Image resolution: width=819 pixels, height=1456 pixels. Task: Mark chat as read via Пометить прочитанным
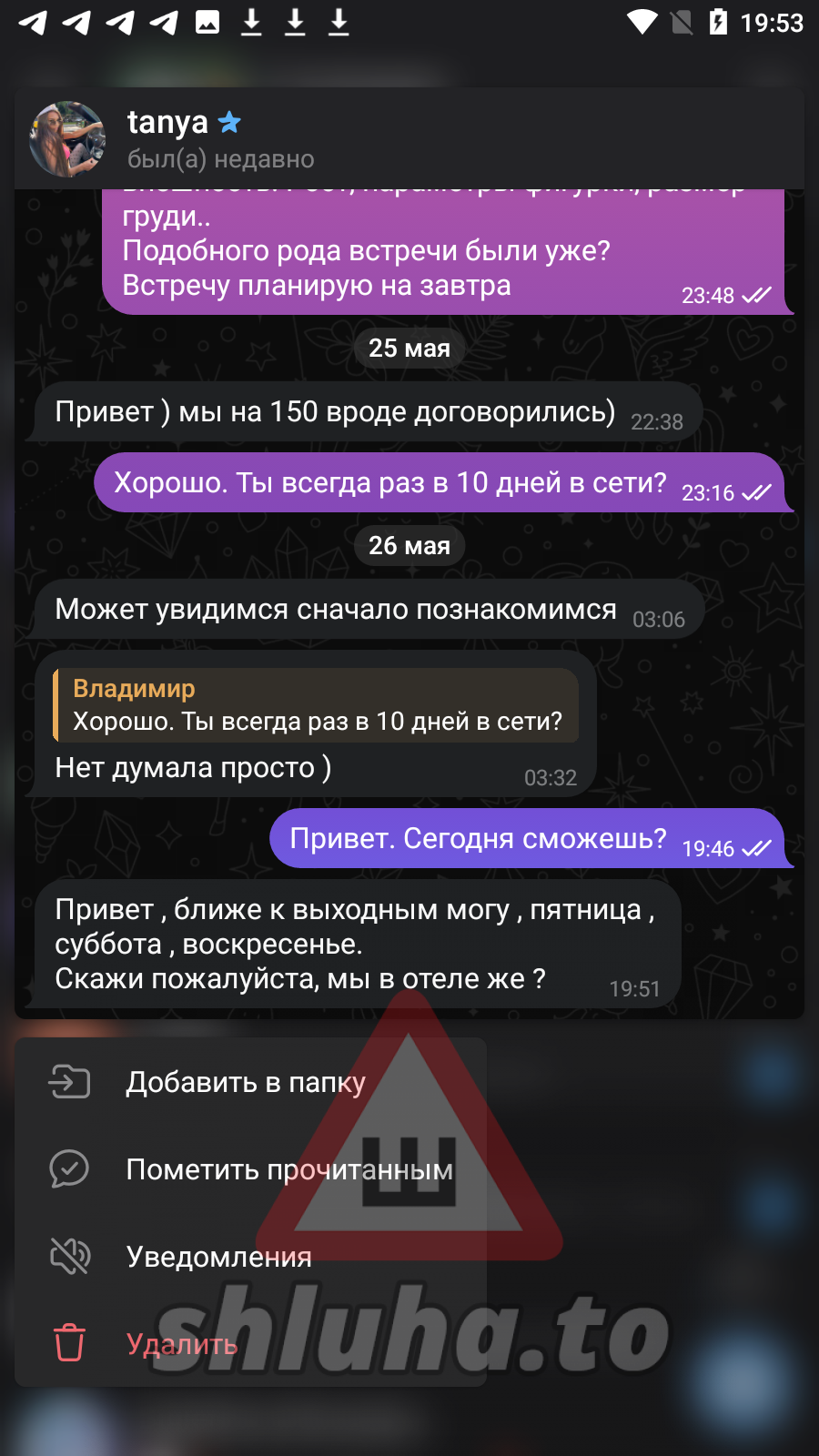(288, 1169)
